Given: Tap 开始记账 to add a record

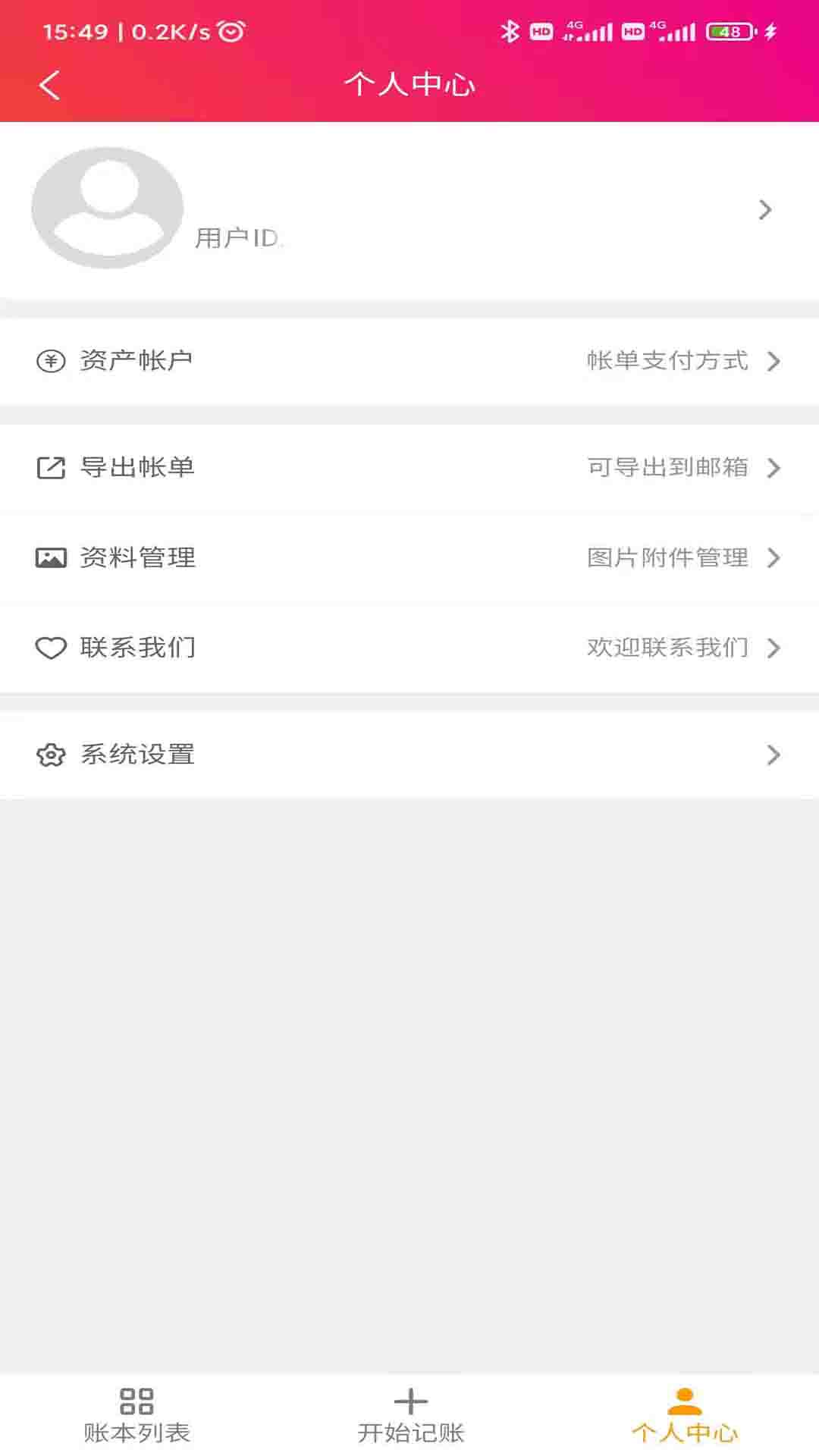Looking at the screenshot, I should 410,1416.
